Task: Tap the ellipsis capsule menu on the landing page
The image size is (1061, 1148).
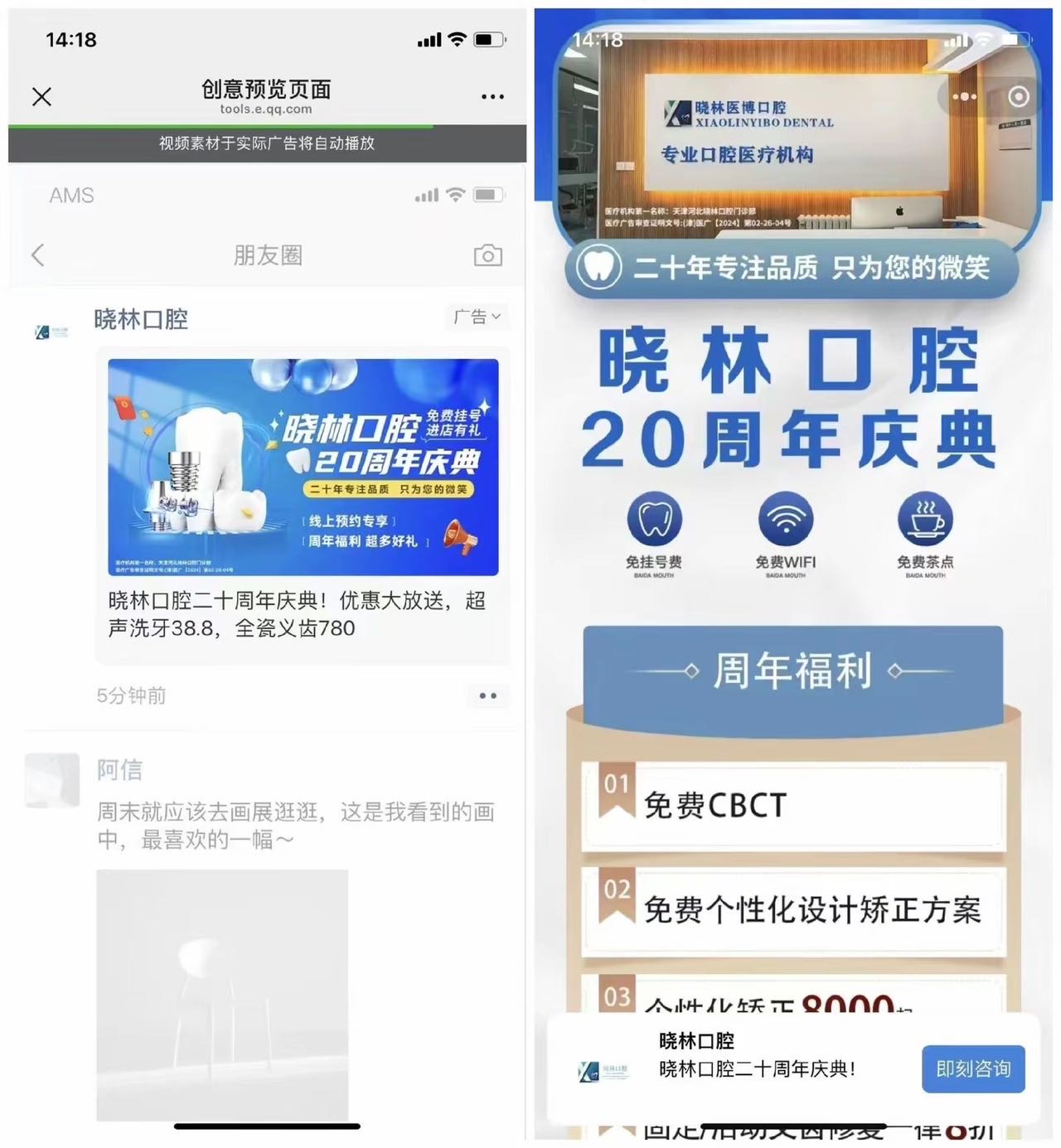Action: pyautogui.click(x=964, y=96)
